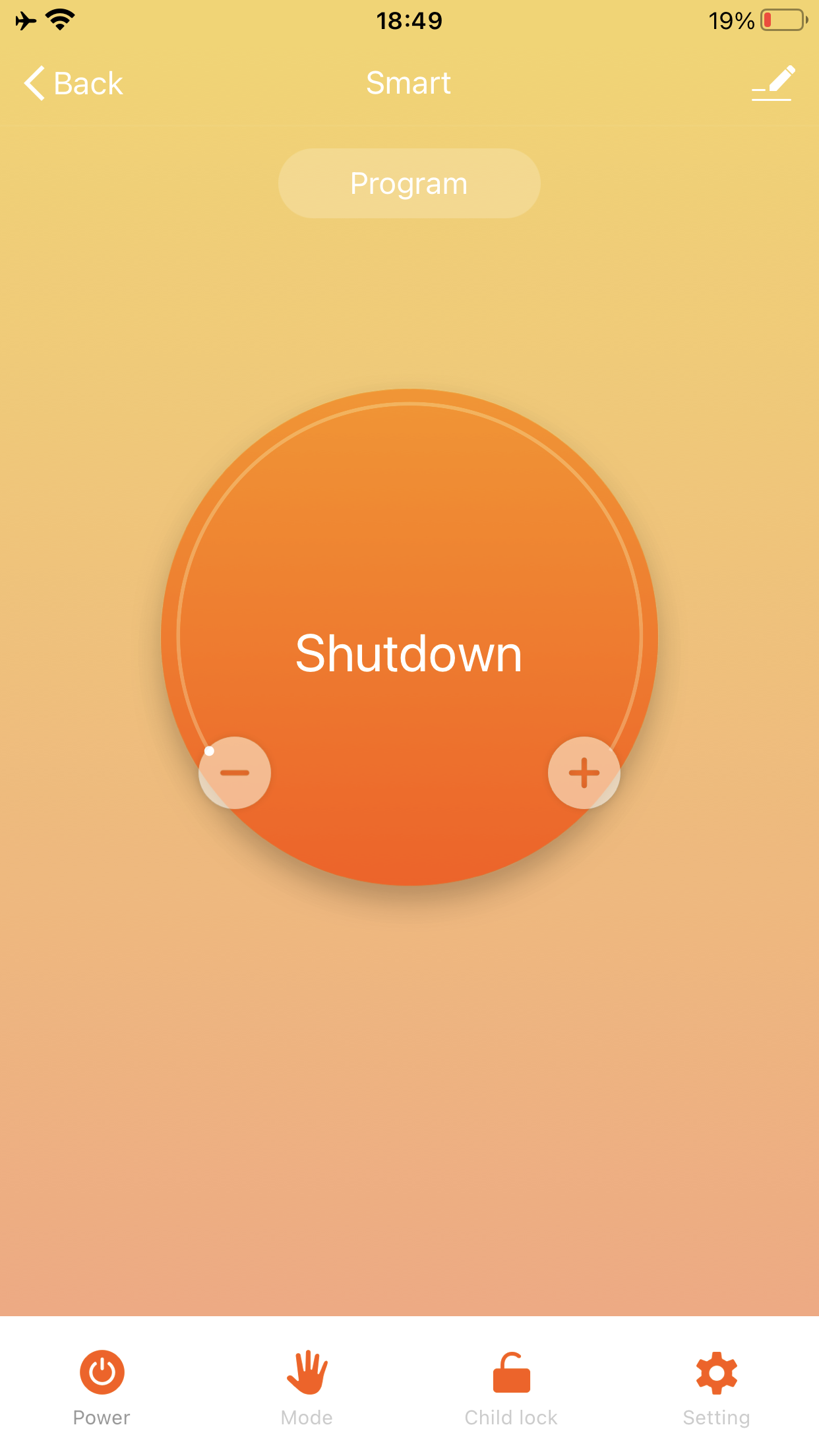Go back to the previous screen

coord(73,84)
